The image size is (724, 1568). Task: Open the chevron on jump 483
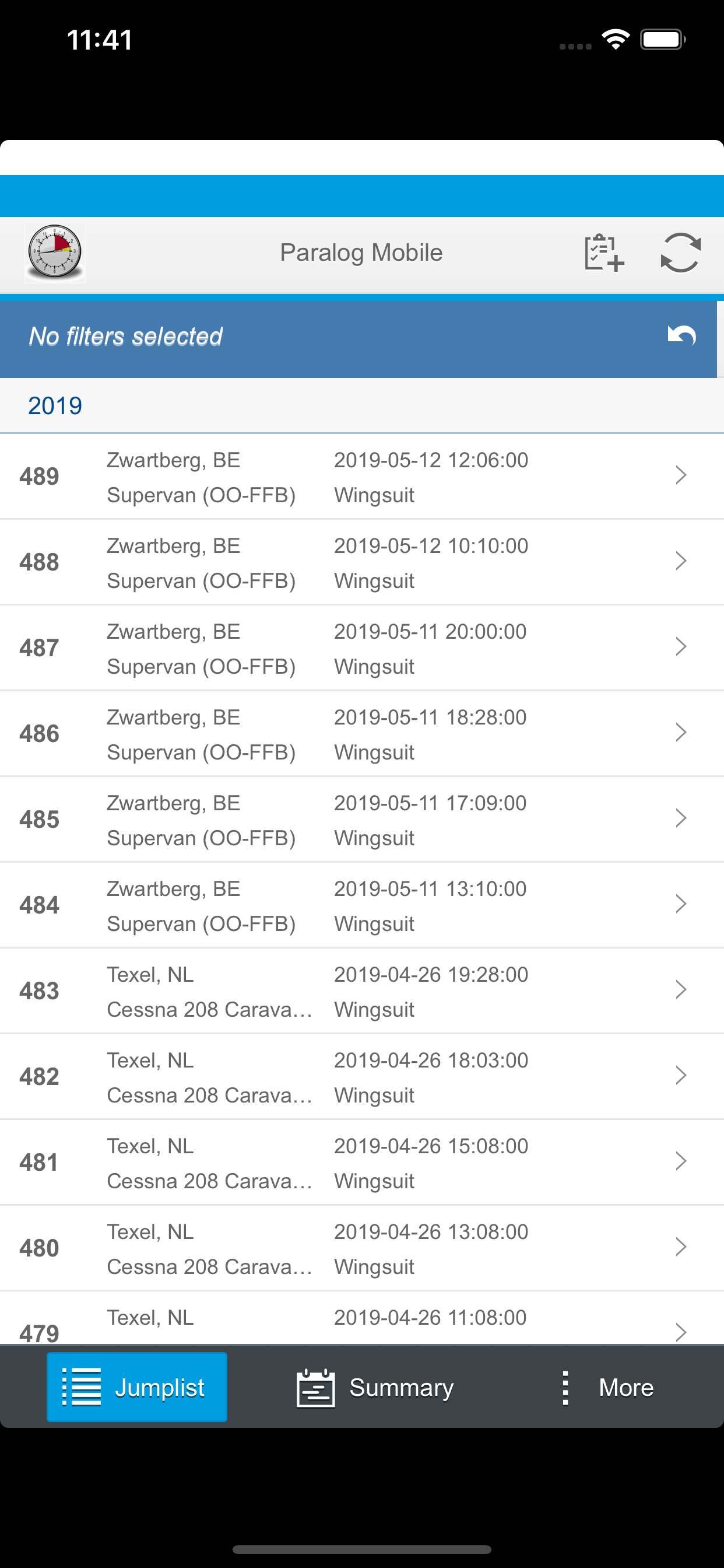[681, 991]
